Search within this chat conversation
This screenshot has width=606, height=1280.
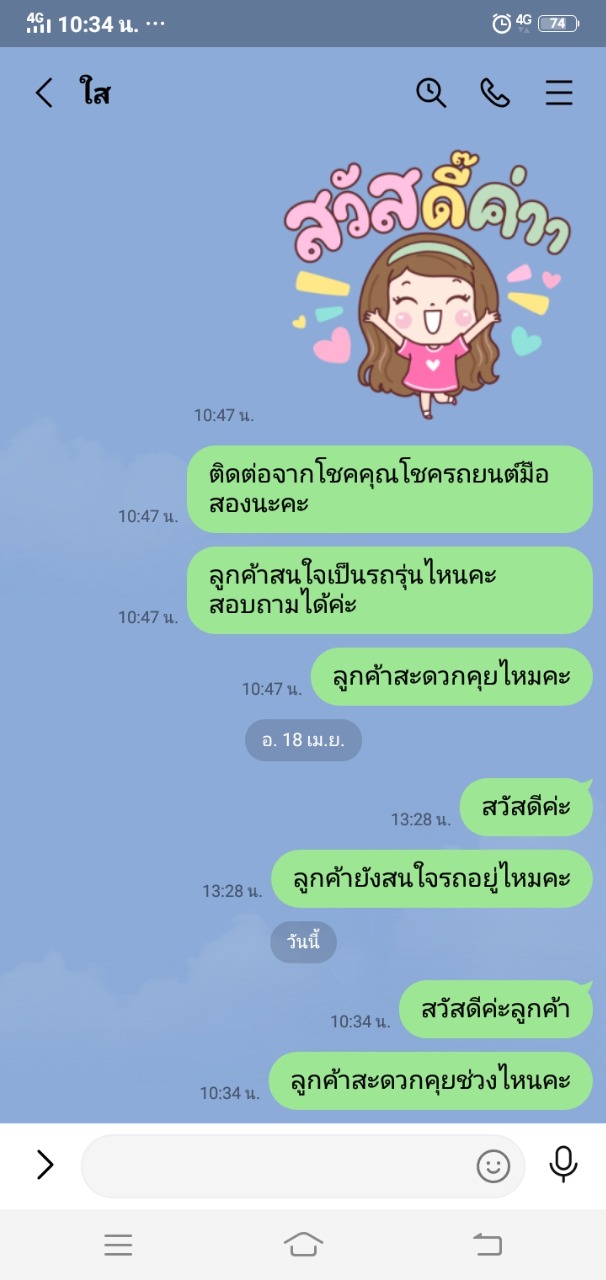pos(431,93)
